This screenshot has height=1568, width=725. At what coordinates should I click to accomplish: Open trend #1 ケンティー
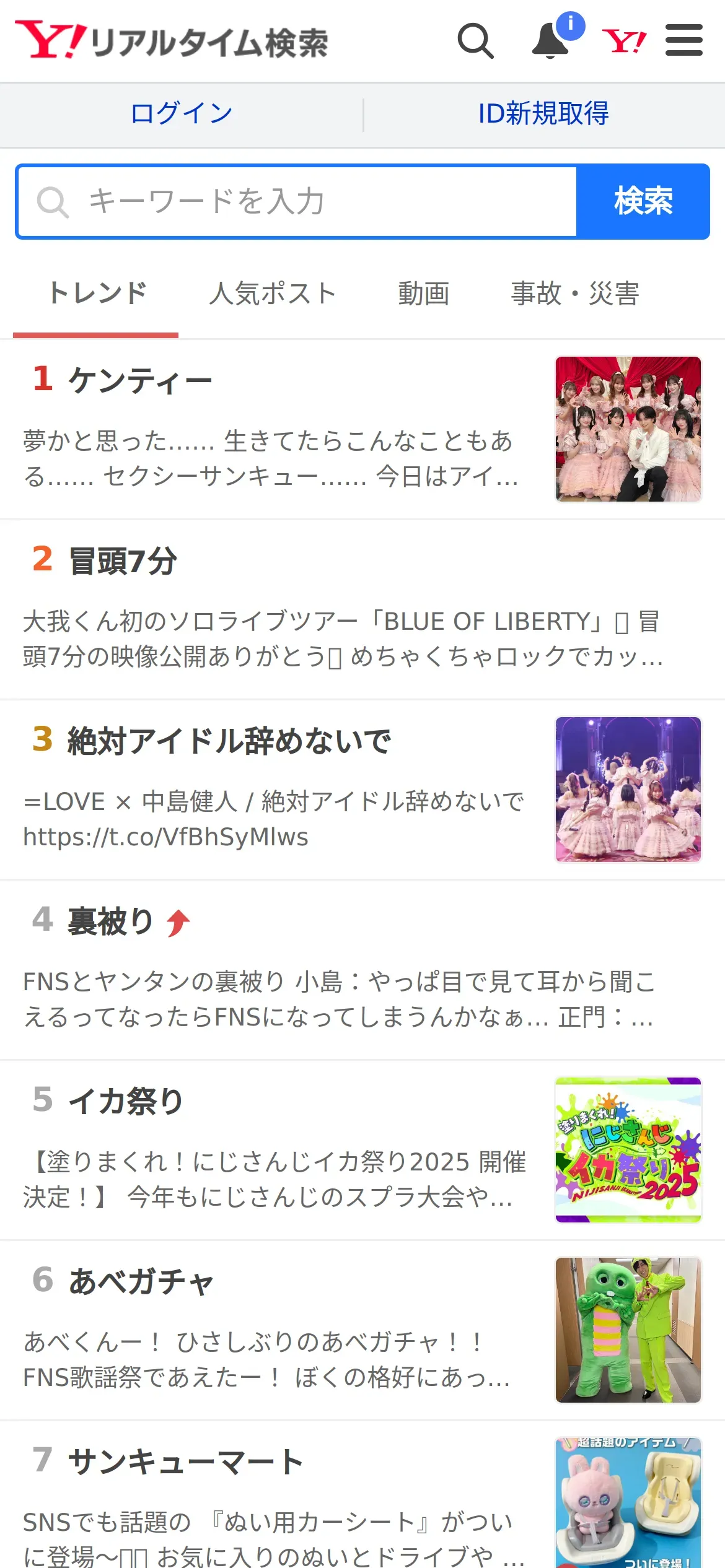[x=140, y=380]
